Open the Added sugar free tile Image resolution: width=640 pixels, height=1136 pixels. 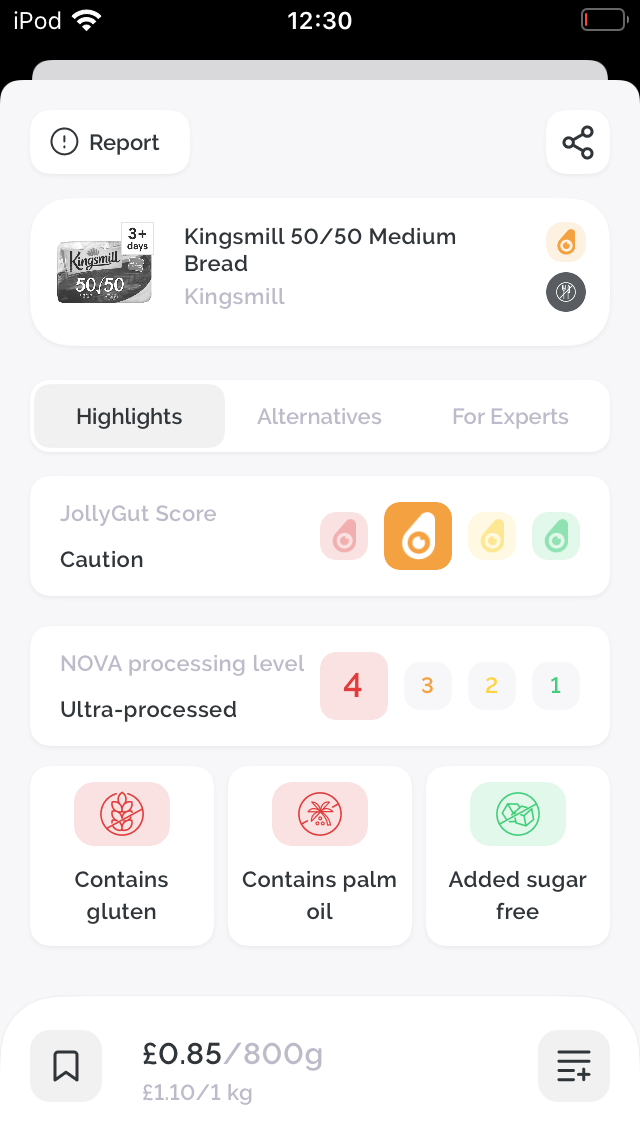point(518,856)
